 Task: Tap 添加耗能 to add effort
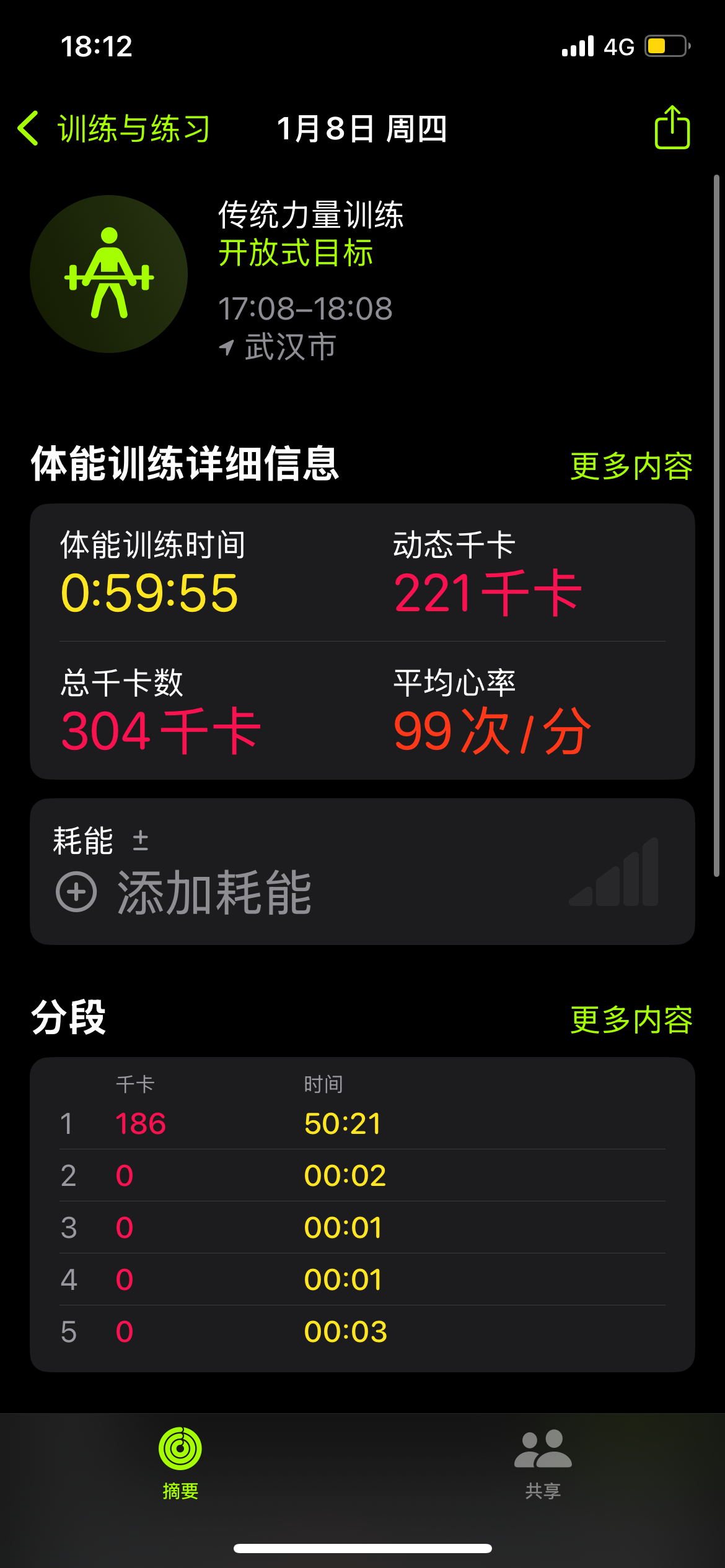pyautogui.click(x=184, y=892)
